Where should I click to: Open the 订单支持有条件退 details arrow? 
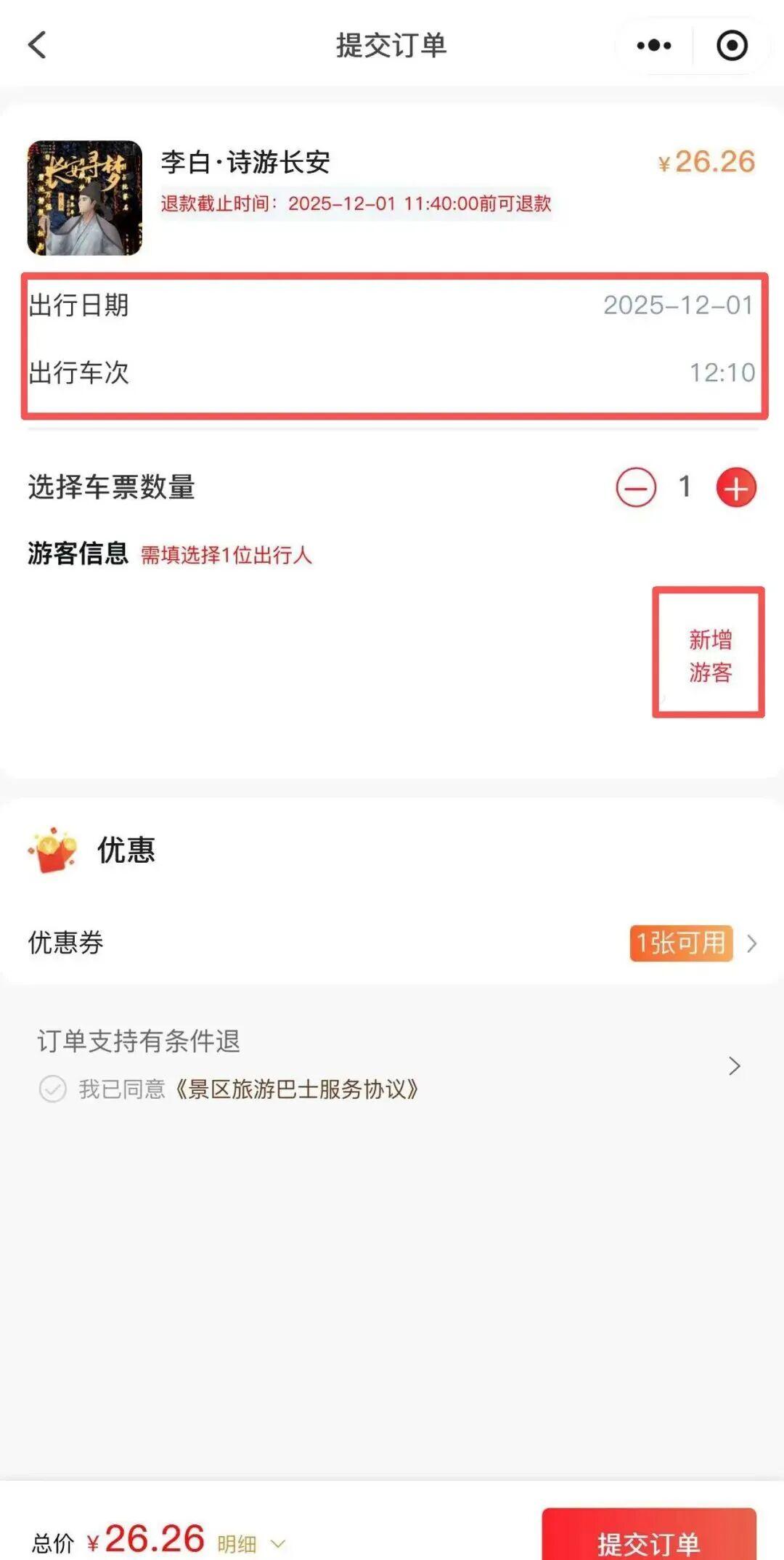(734, 1066)
